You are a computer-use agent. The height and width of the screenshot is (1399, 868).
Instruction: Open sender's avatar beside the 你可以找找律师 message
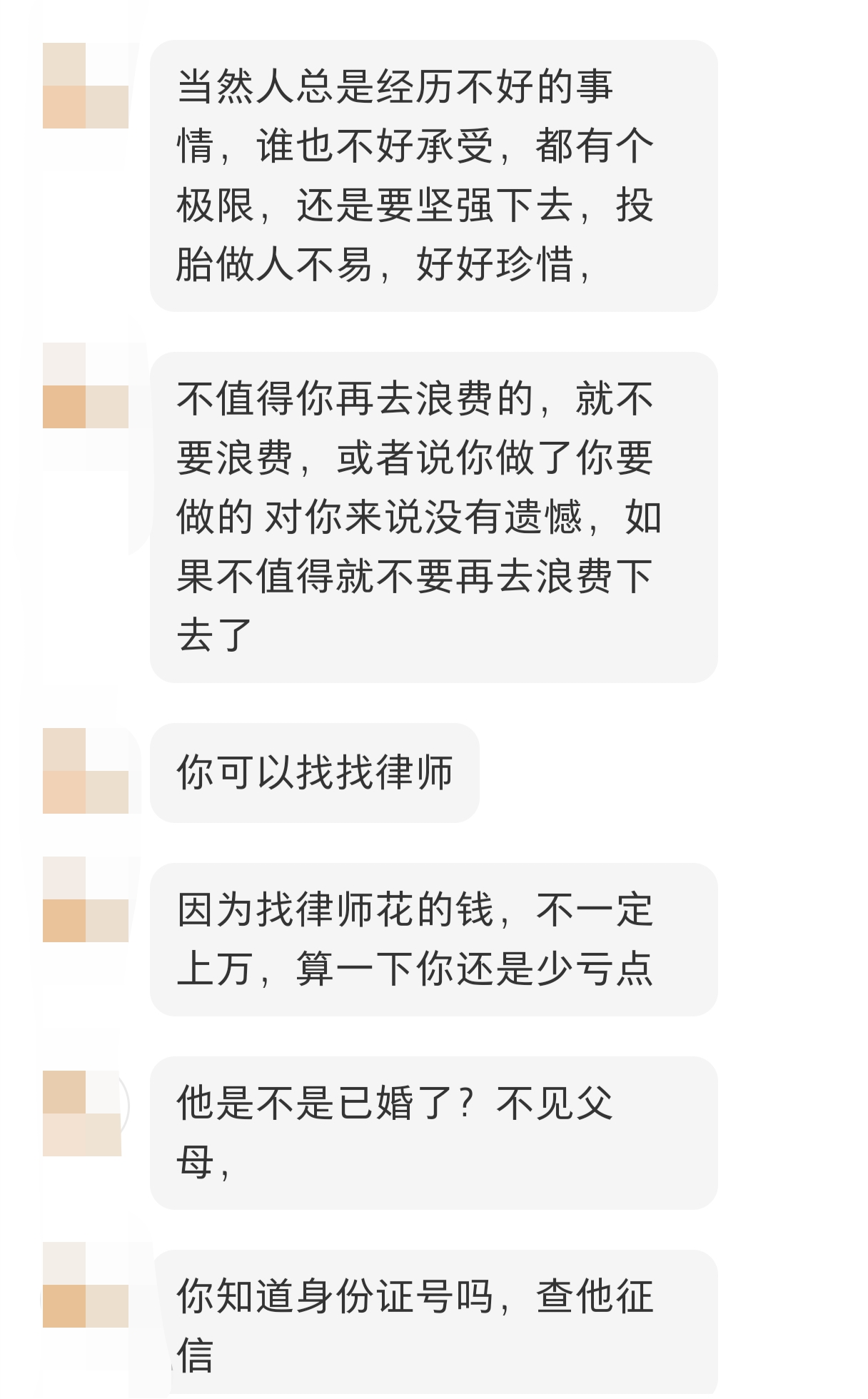(86, 771)
